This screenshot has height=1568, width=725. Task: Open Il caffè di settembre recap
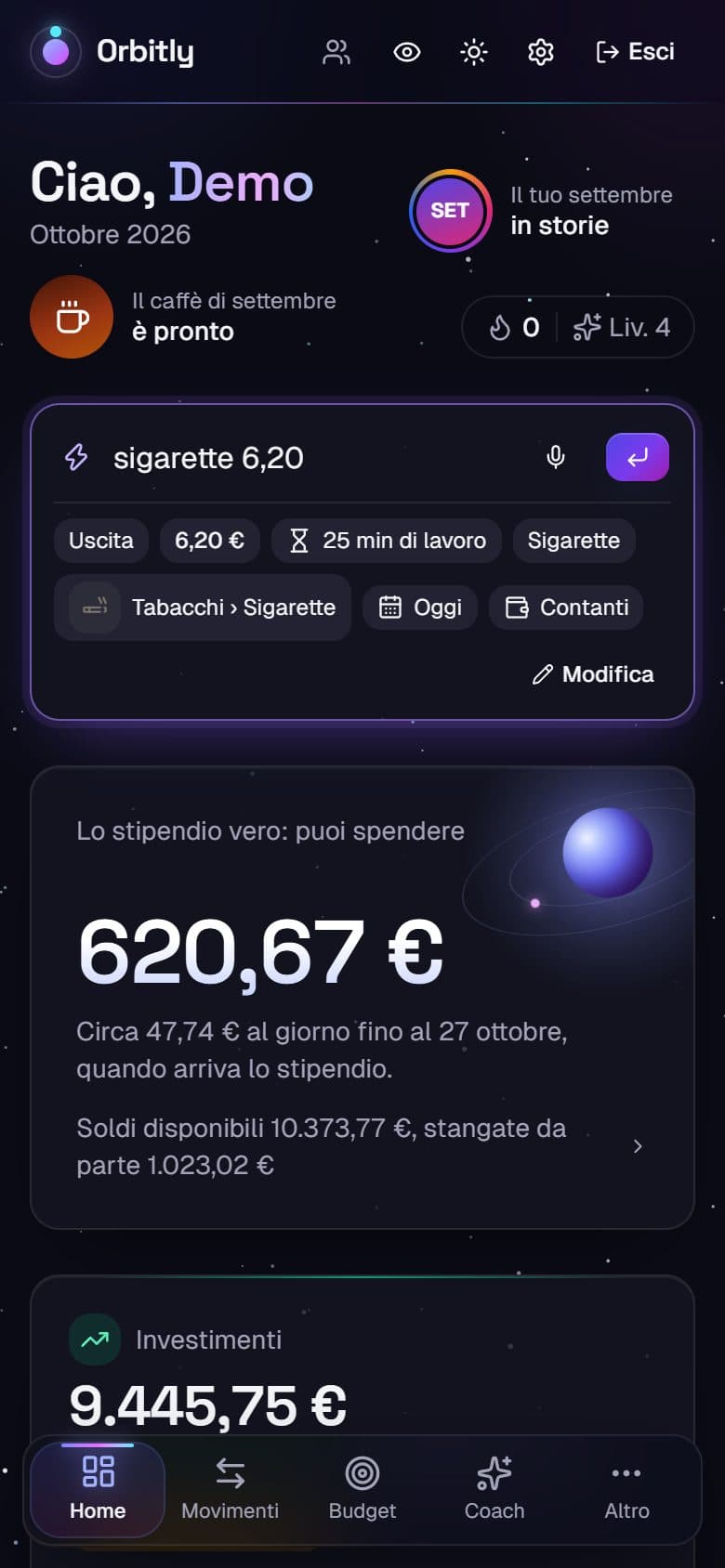(184, 317)
